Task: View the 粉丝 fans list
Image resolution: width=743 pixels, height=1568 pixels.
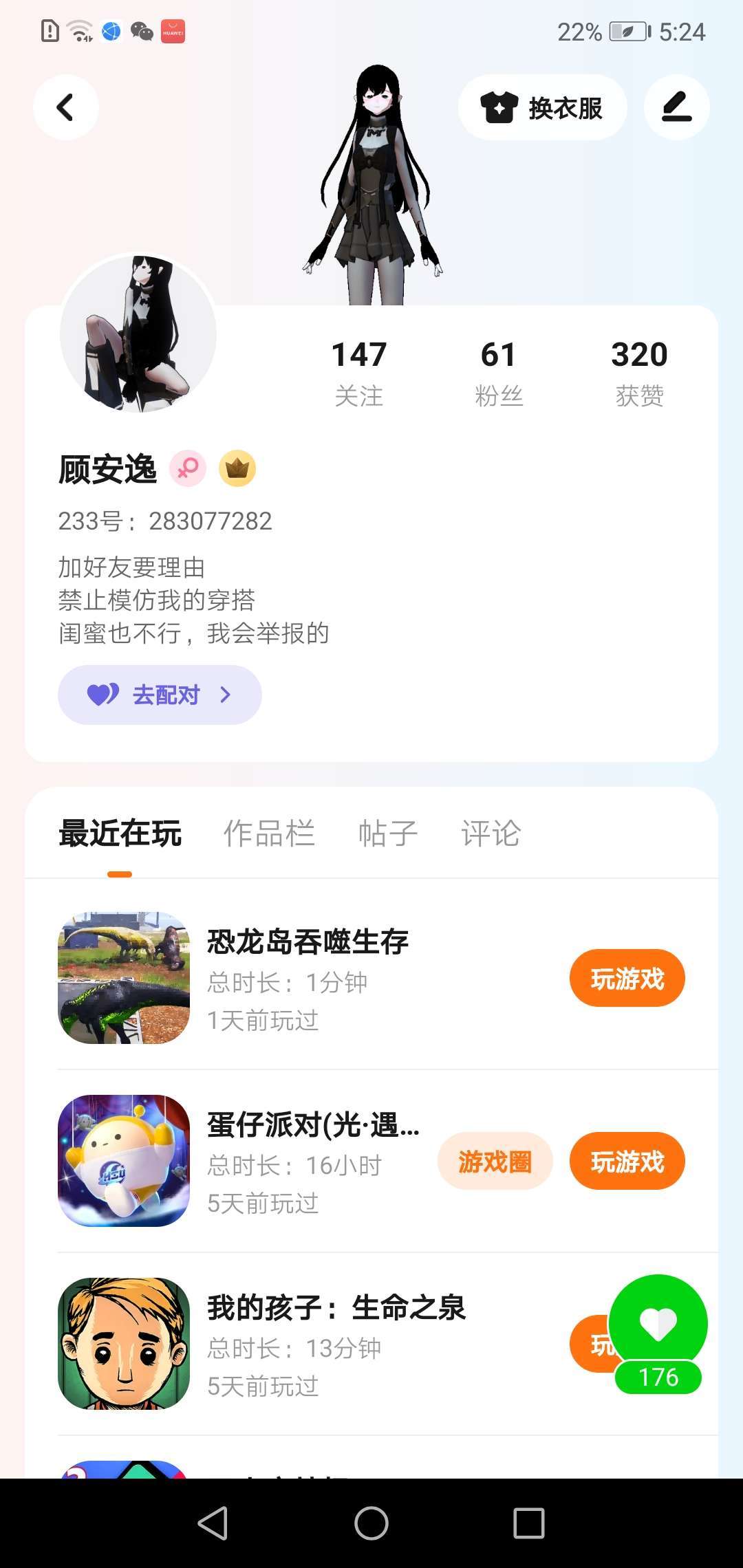Action: click(499, 373)
